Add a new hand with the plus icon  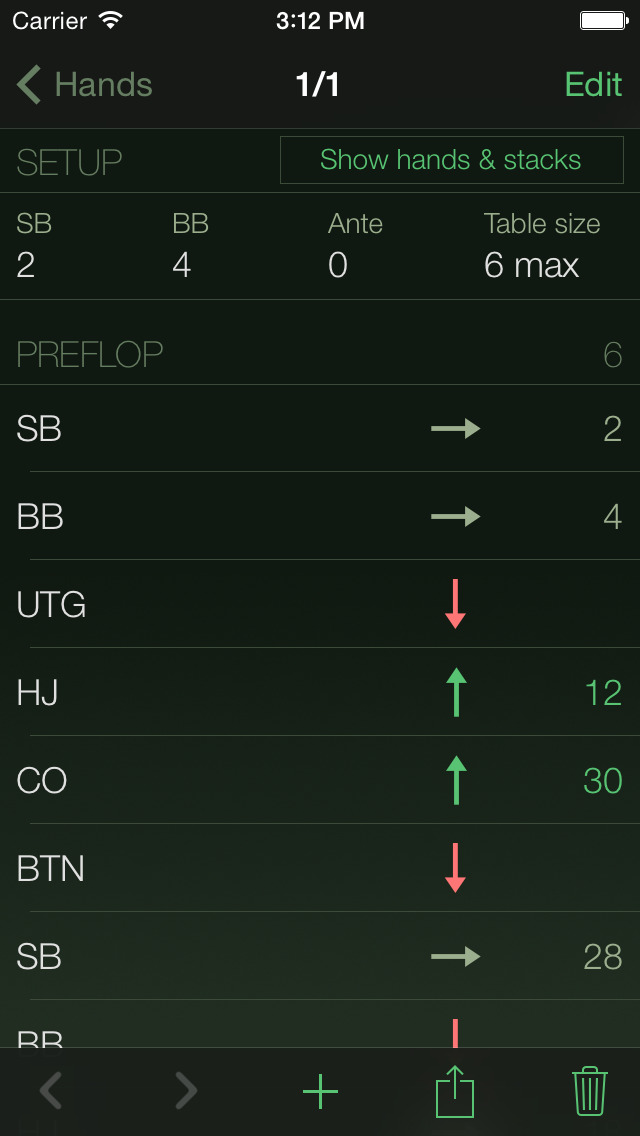320,1091
